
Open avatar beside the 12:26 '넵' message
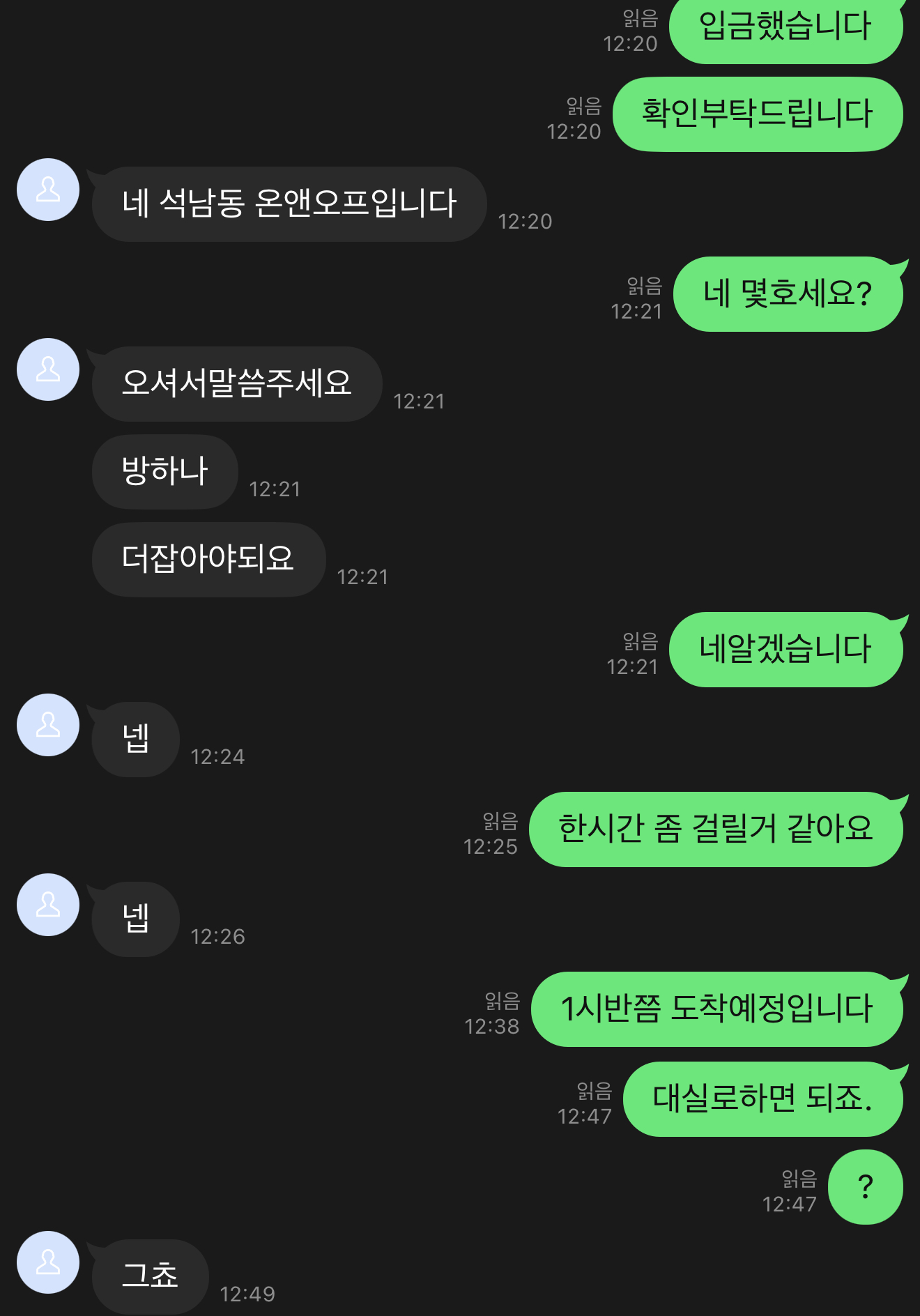point(48,905)
